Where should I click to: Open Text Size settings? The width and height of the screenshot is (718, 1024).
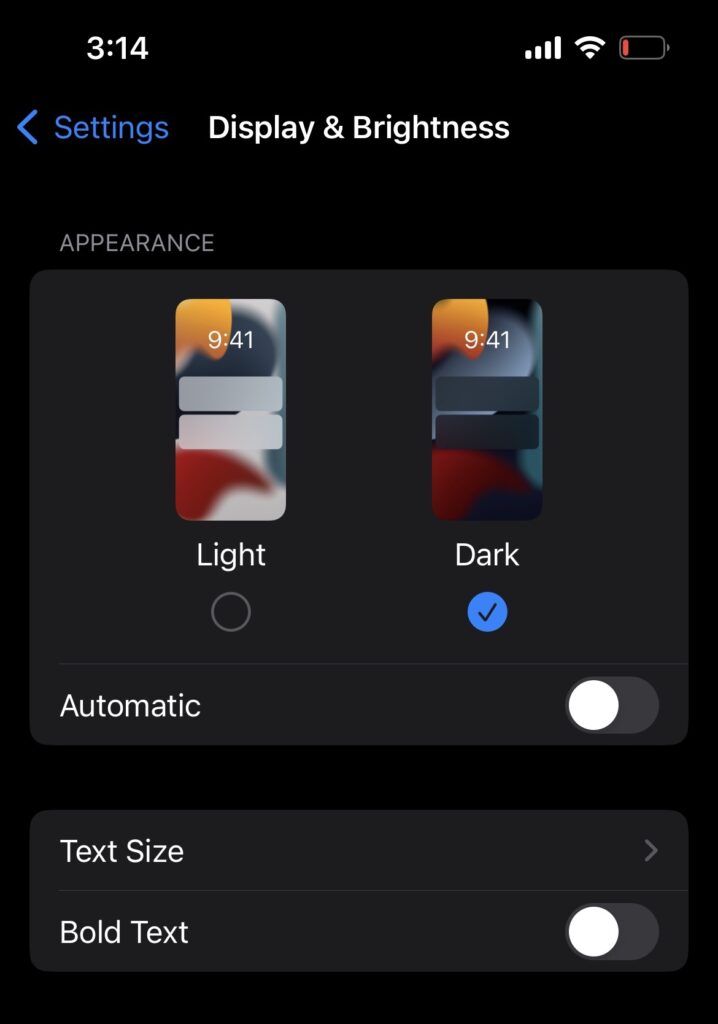coord(358,851)
